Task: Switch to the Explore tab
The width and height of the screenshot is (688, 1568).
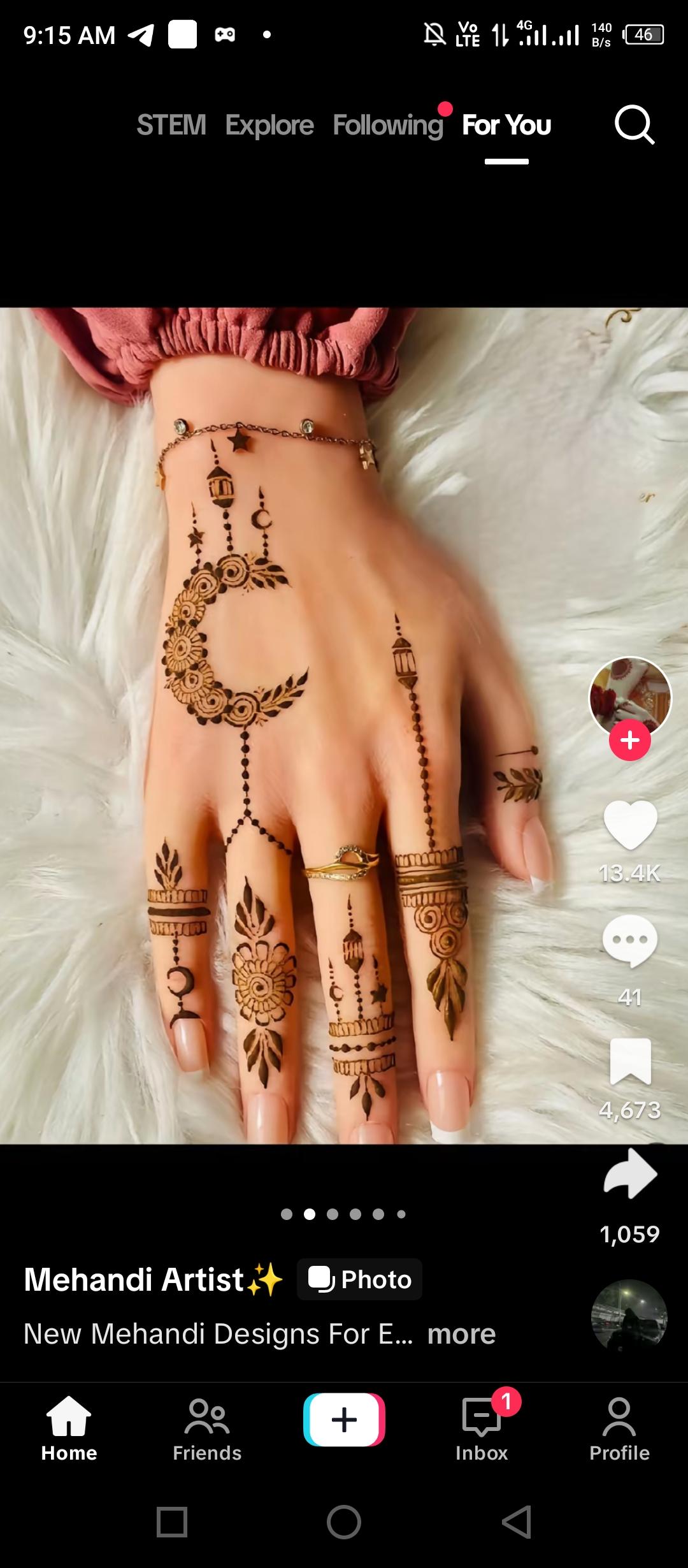Action: (269, 125)
